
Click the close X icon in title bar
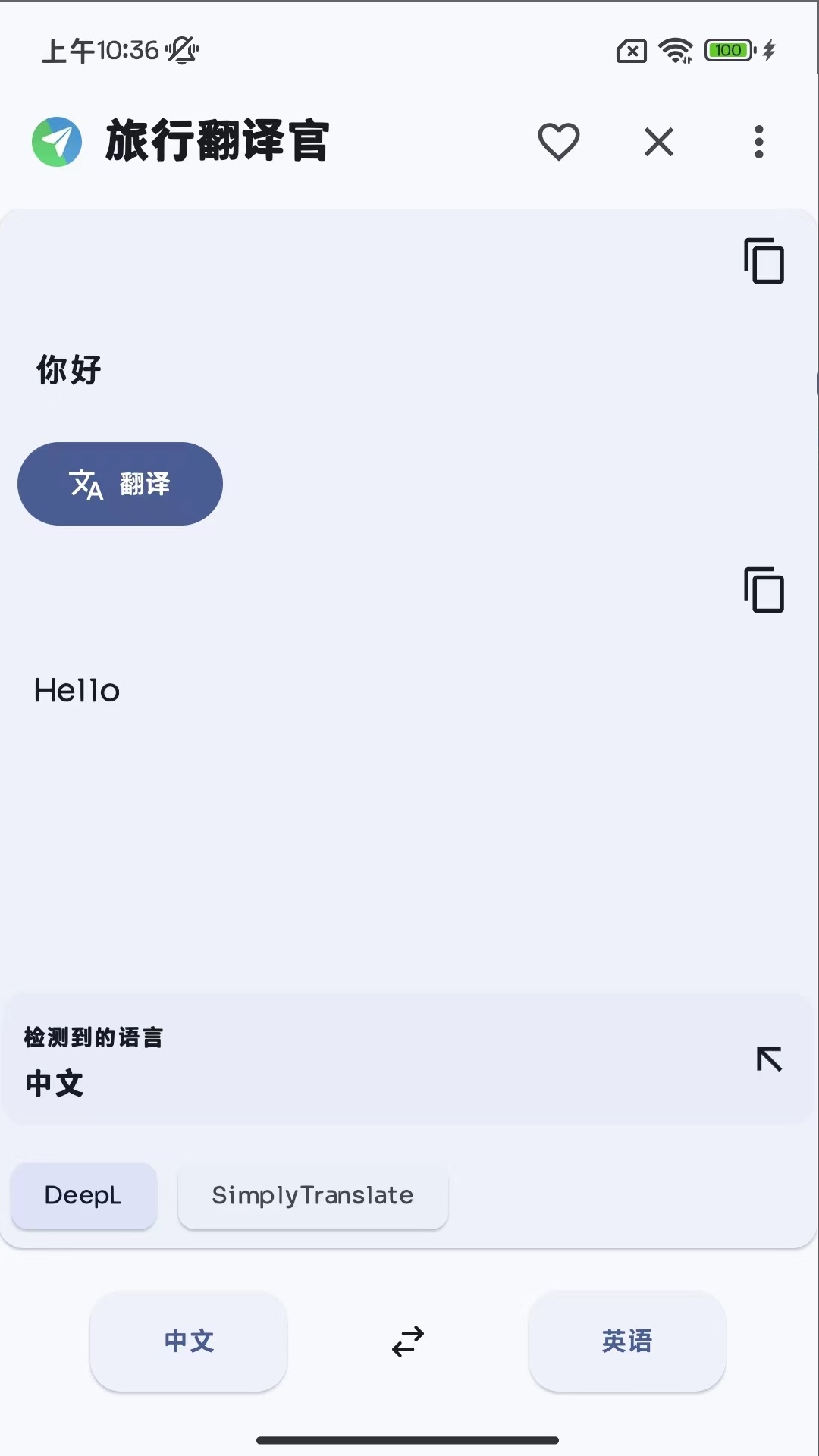[x=658, y=141]
